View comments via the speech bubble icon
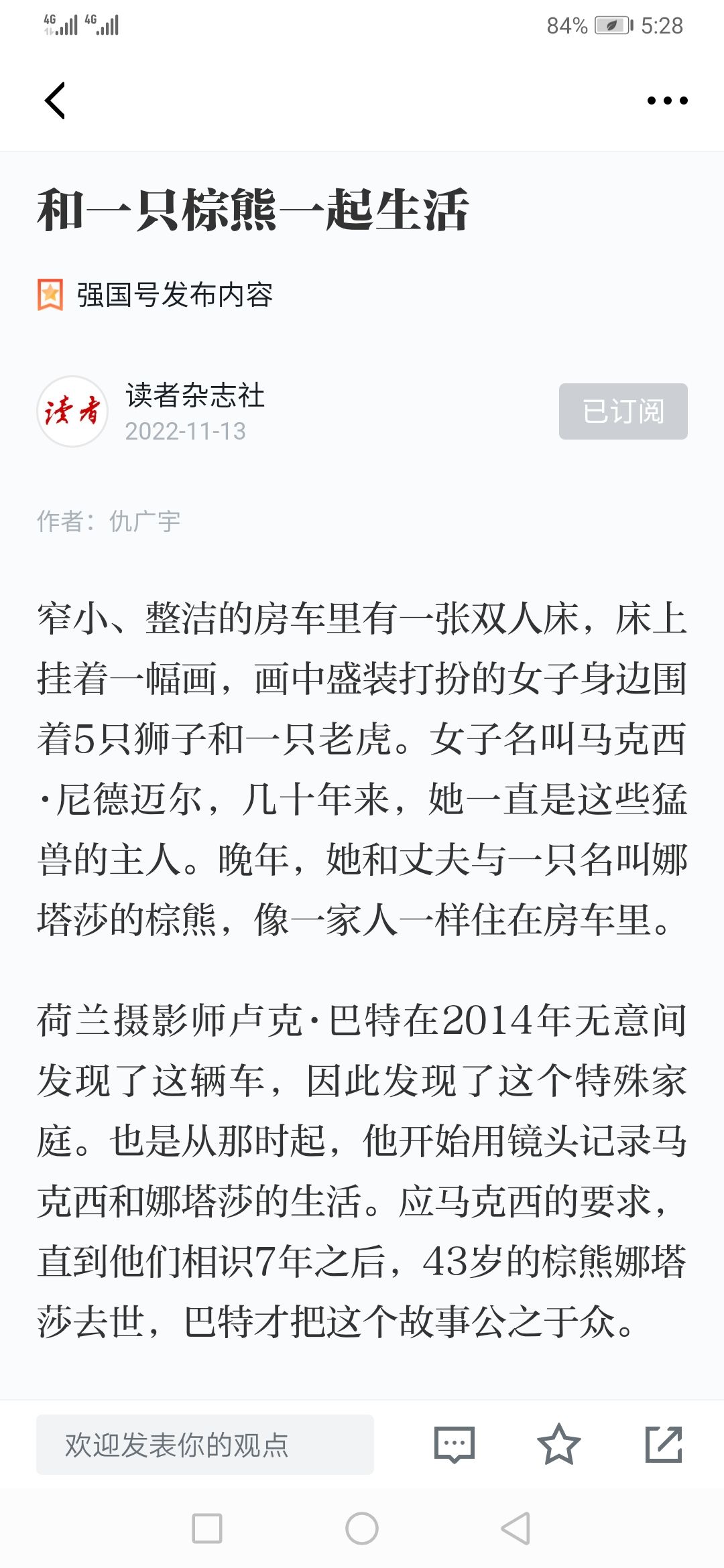724x1568 pixels. [455, 1445]
